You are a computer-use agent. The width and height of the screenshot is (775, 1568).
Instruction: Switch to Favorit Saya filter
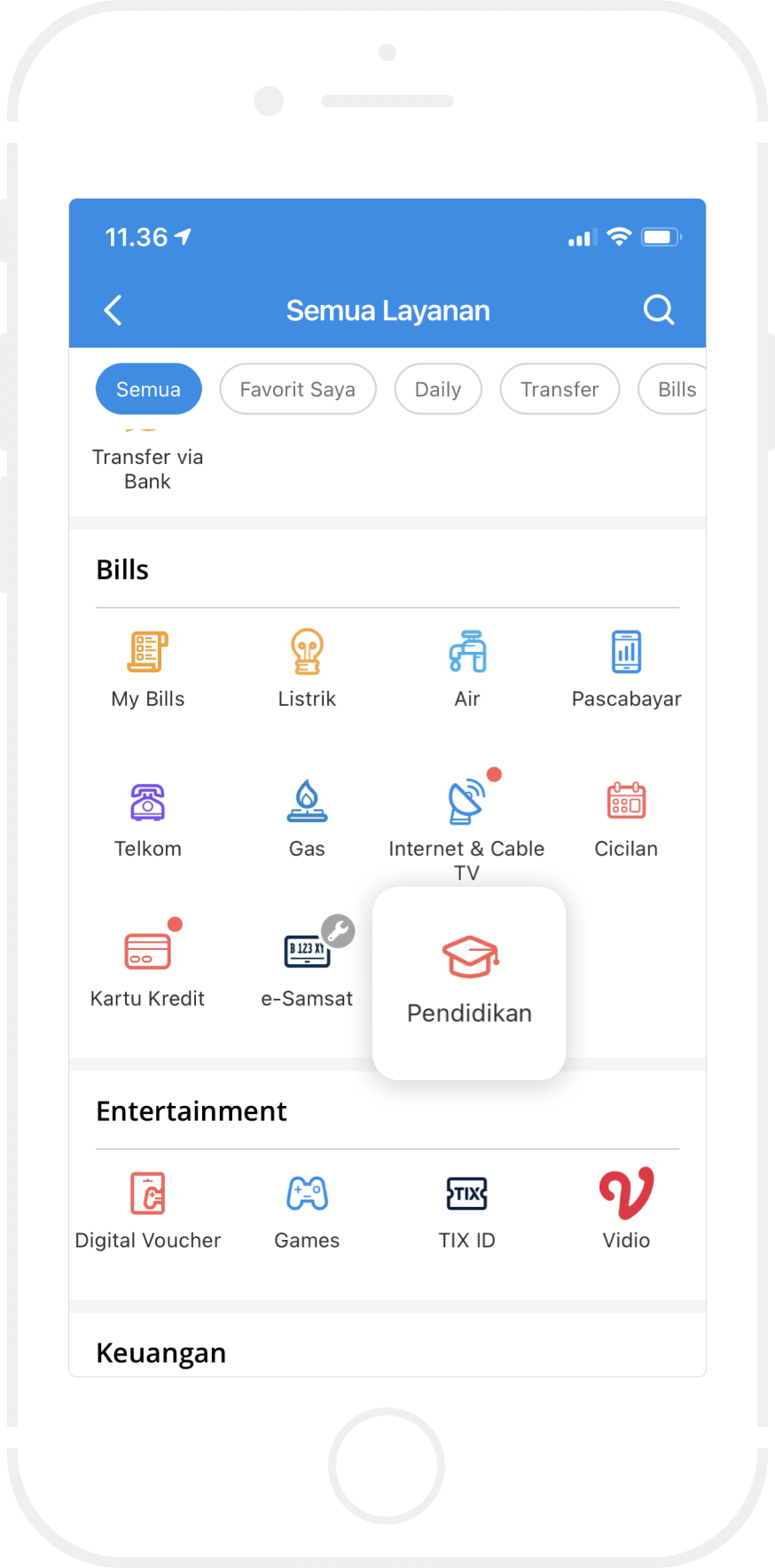pyautogui.click(x=297, y=389)
